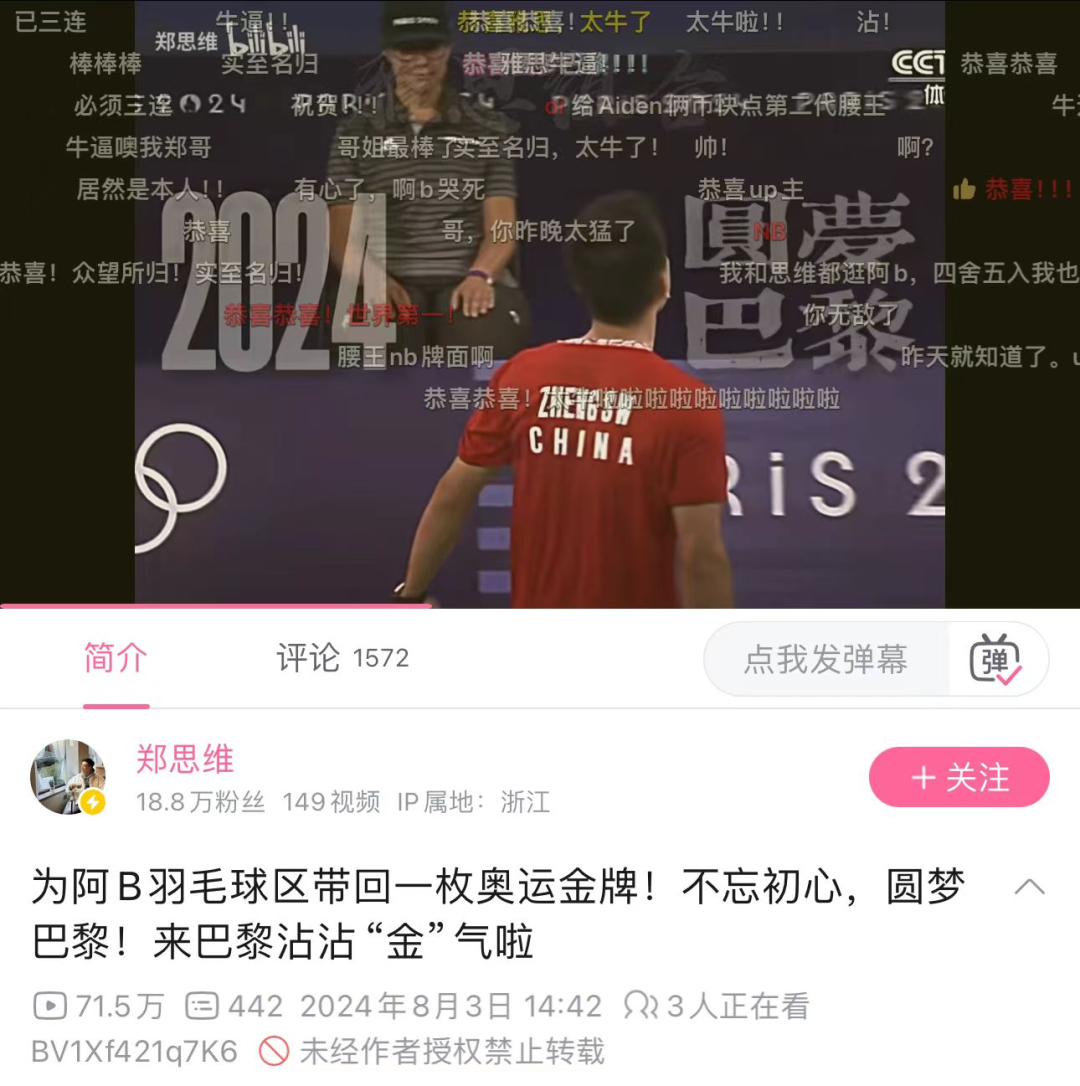Tap the 点我发弹幕 input box

coord(825,660)
